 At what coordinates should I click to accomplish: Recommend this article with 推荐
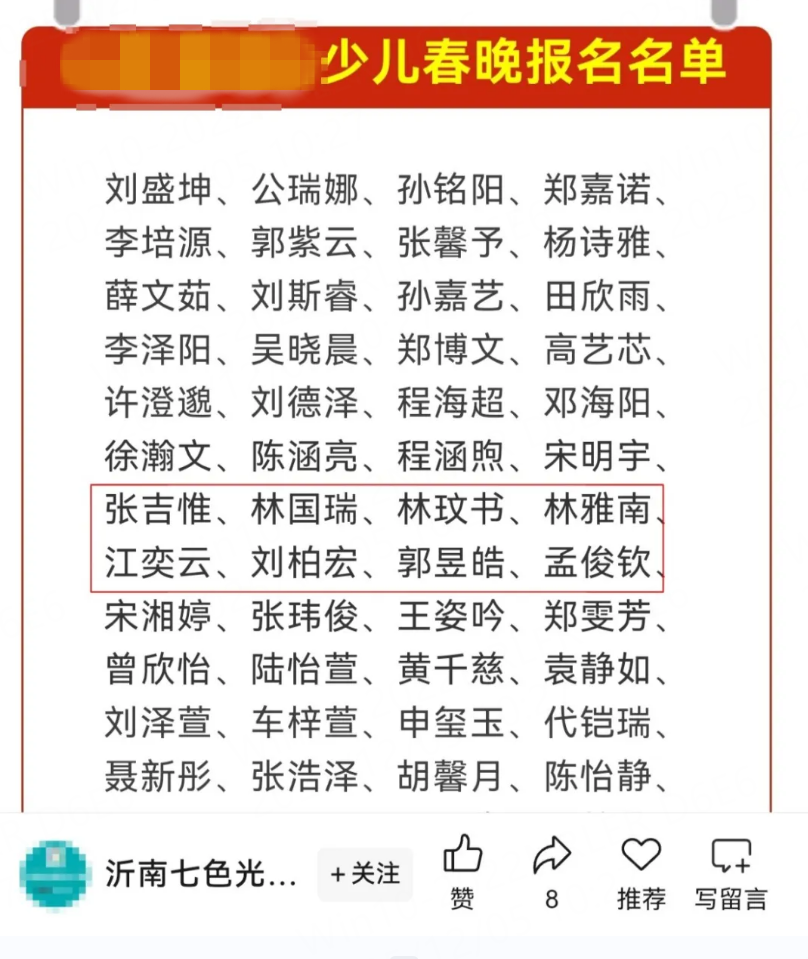pos(641,870)
